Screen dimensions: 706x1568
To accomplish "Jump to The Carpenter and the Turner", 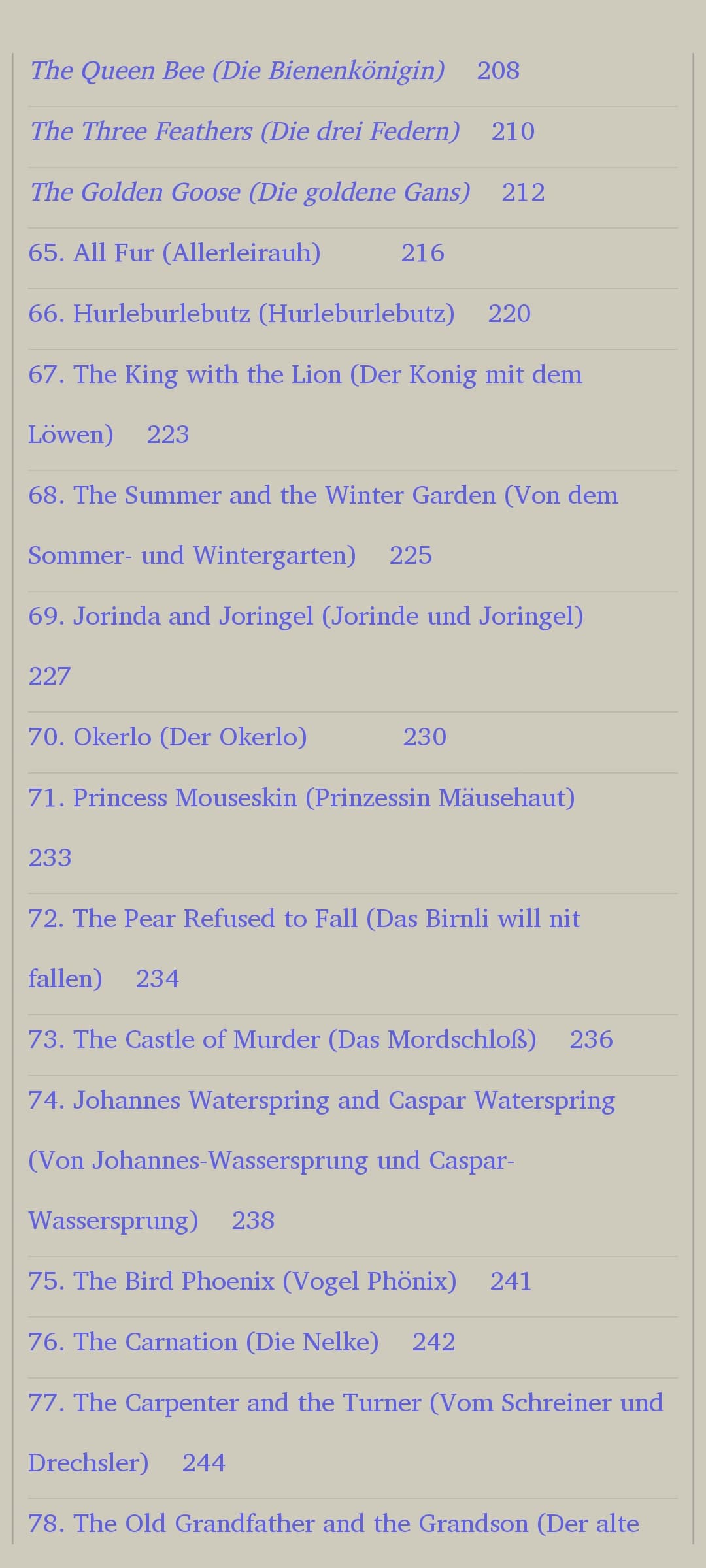I will [x=345, y=1403].
